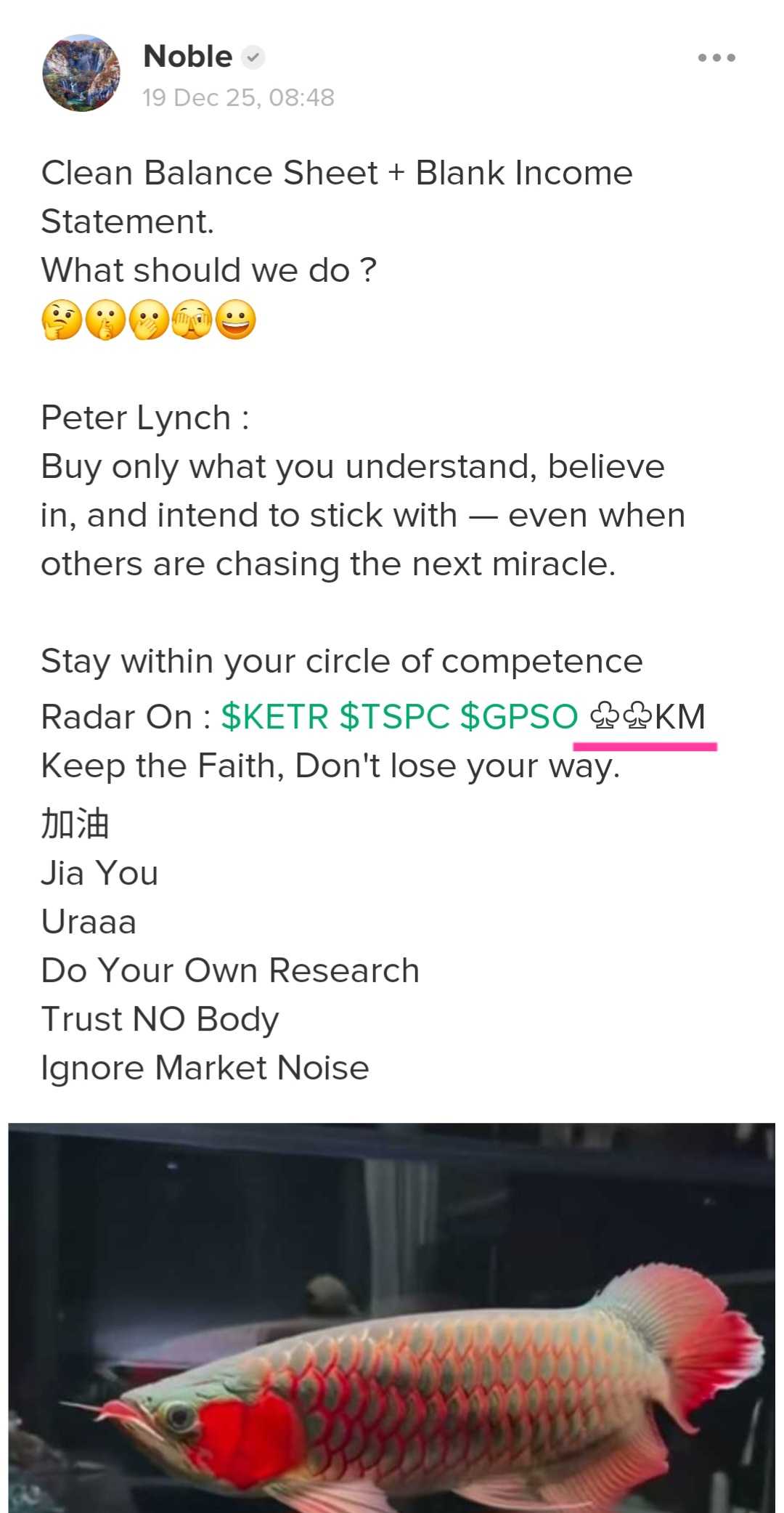Viewport: 784px width, 1513px height.
Task: Open the $GPSO stock ticker link
Action: click(x=518, y=717)
